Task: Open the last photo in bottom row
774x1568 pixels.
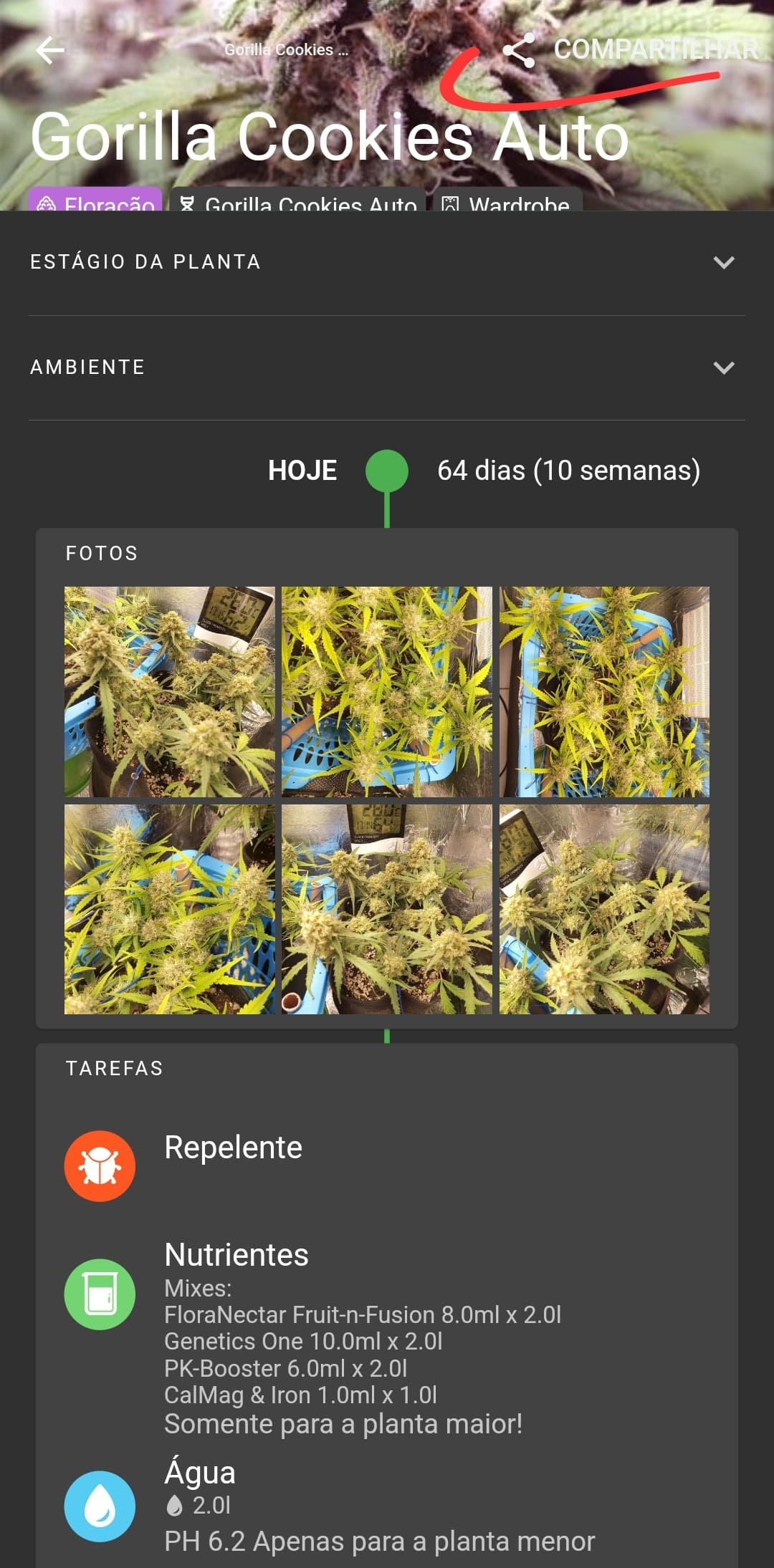Action: click(604, 909)
